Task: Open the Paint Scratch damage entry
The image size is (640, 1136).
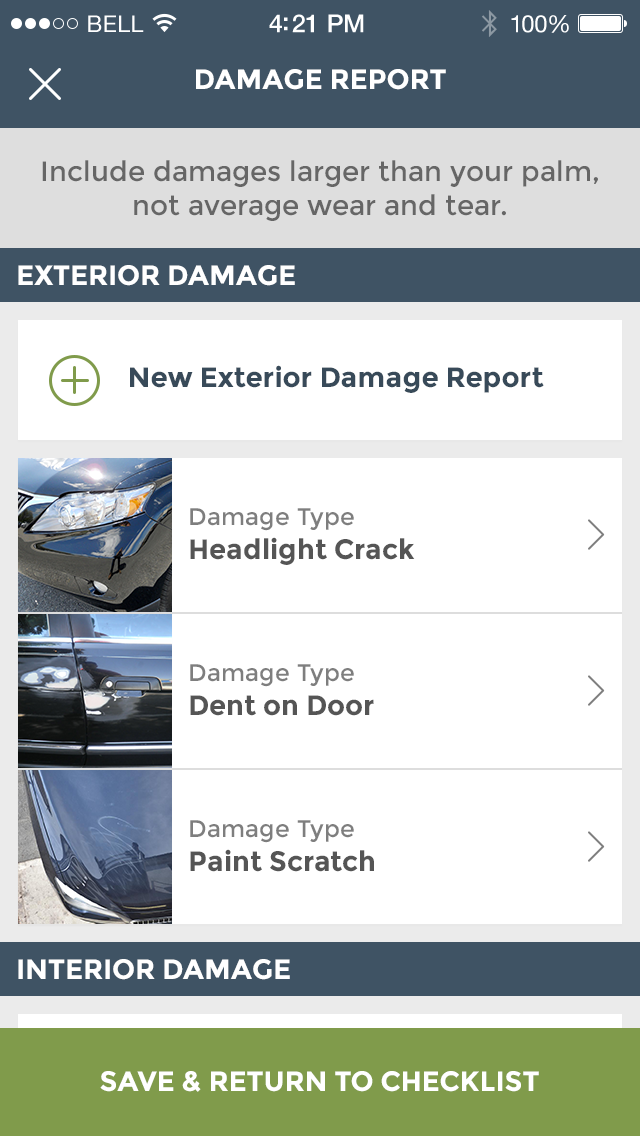Action: [x=320, y=847]
